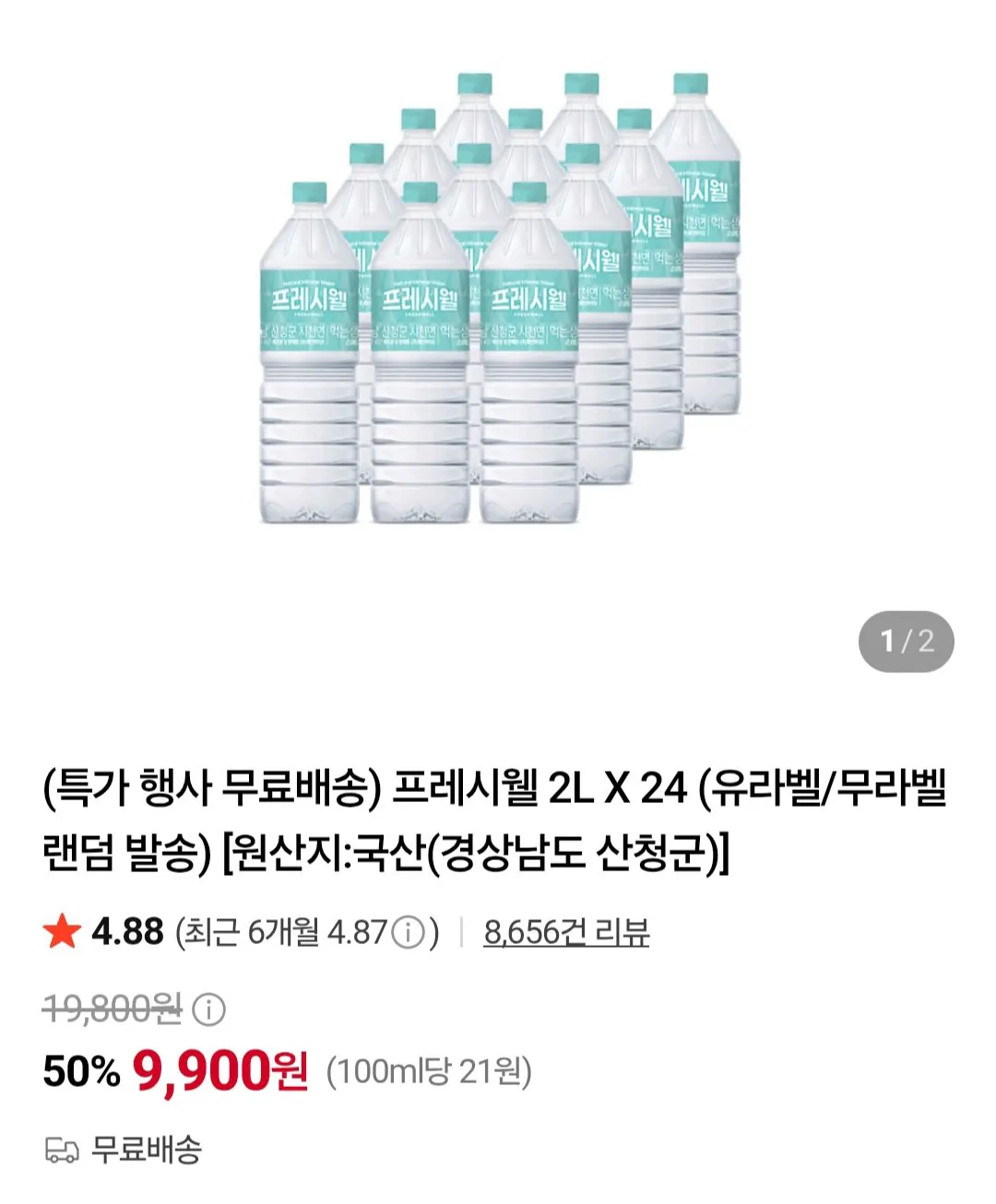
Task: Tap the info icon beside 최근 6개월 4.87
Action: (x=408, y=933)
